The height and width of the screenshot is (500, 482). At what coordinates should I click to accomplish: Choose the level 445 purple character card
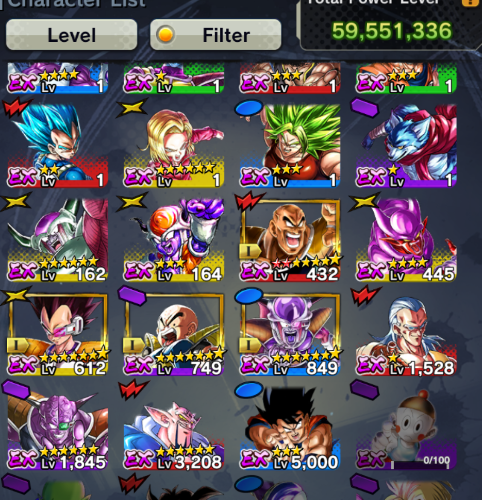point(406,240)
